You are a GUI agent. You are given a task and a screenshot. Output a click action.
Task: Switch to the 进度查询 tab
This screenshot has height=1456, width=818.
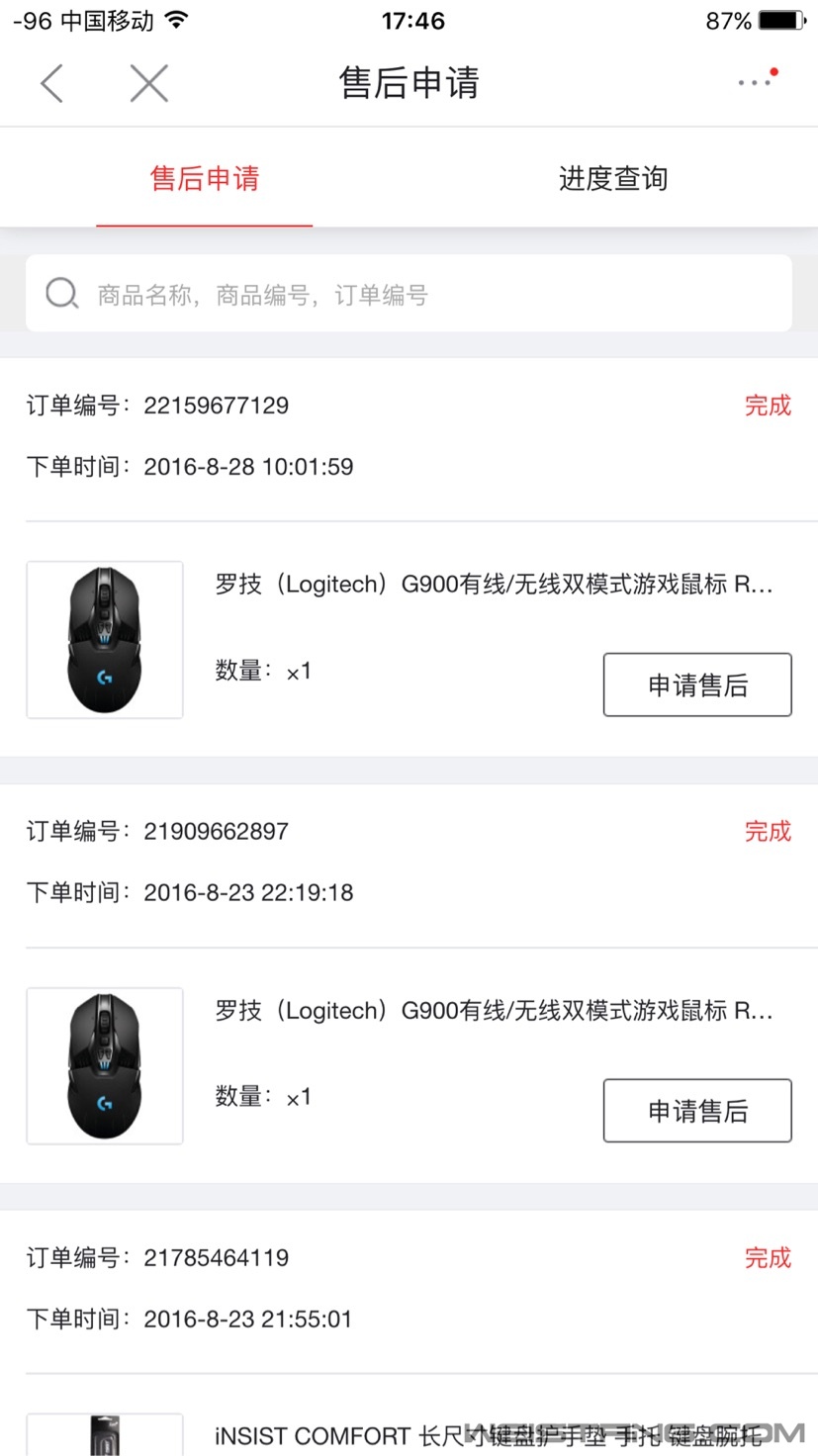tap(612, 178)
